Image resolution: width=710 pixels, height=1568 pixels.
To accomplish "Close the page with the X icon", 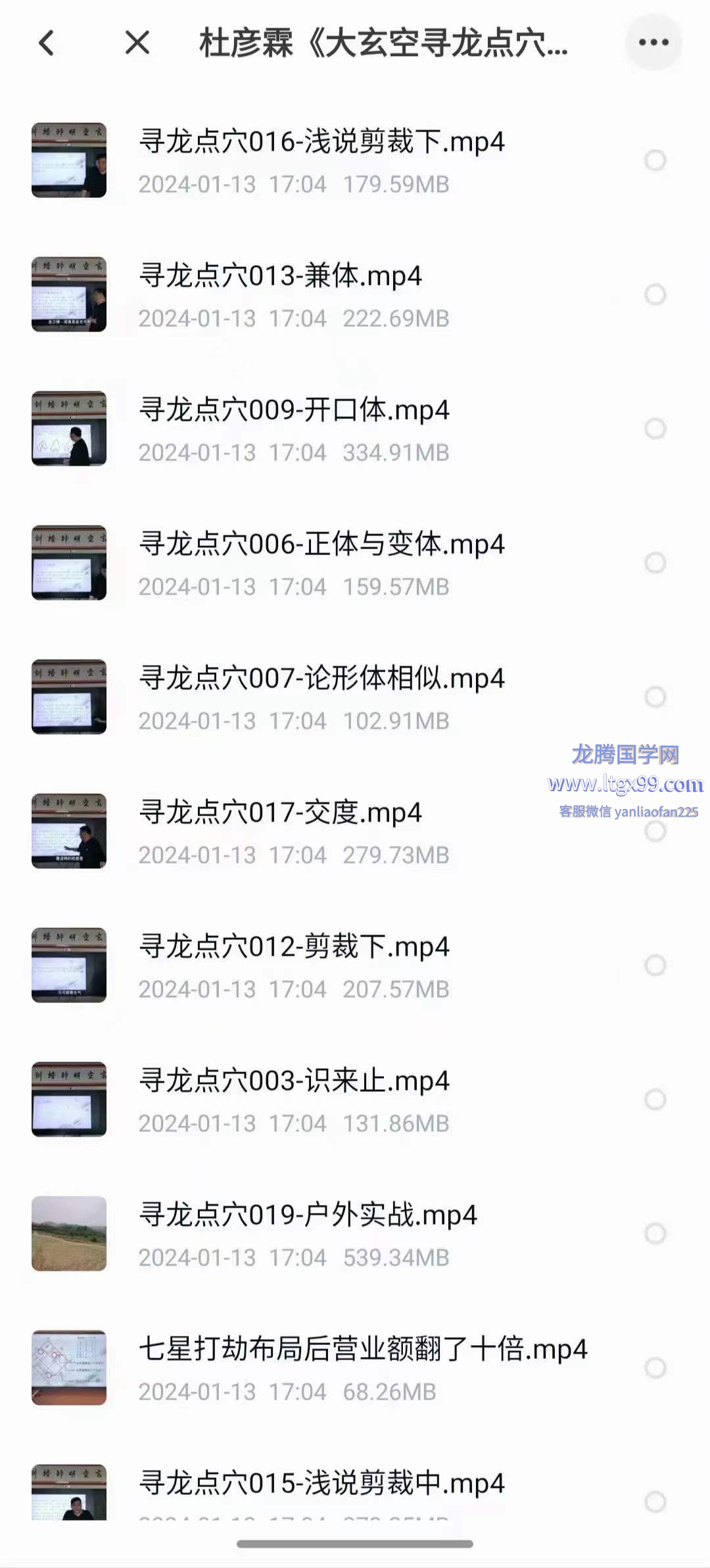I will click(x=137, y=43).
